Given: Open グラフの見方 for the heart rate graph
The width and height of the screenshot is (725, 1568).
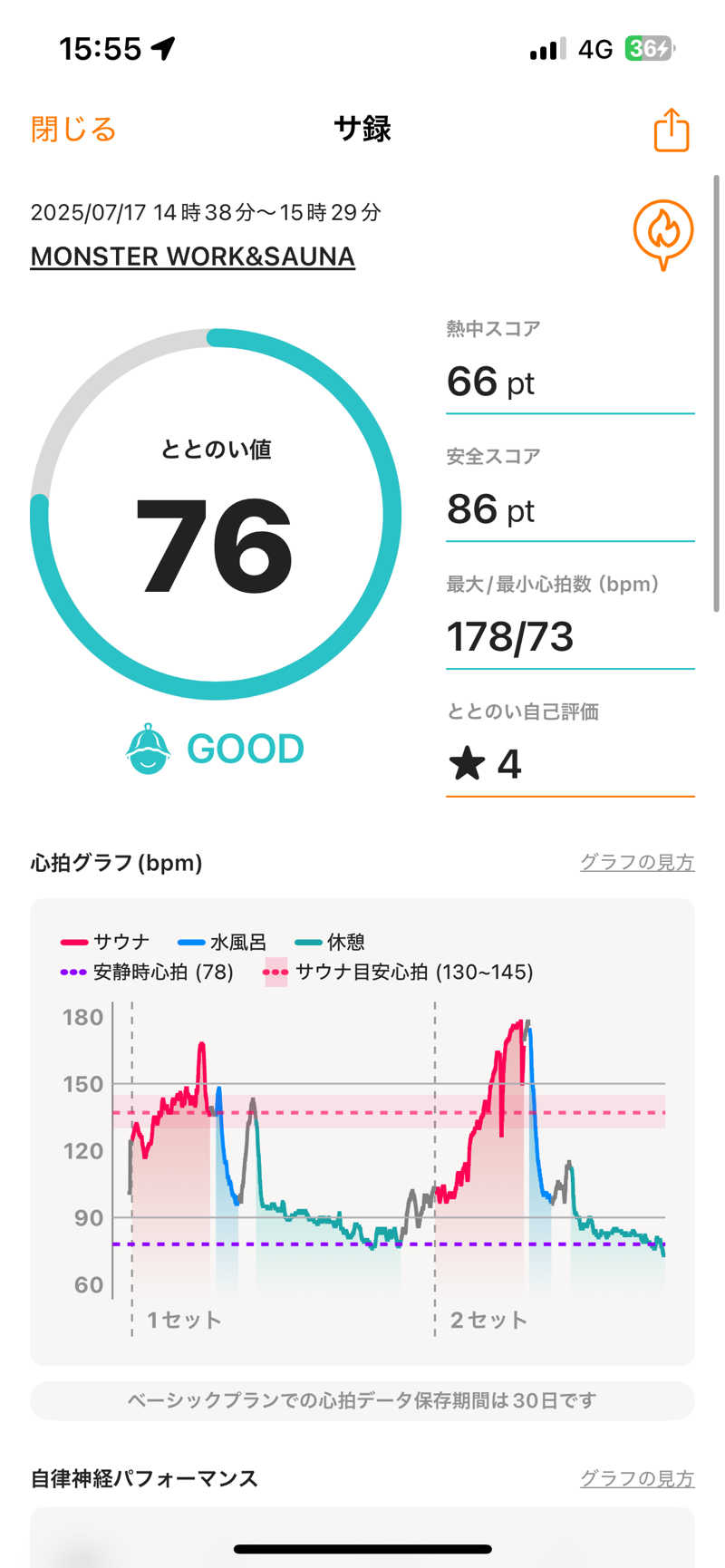Looking at the screenshot, I should (637, 862).
